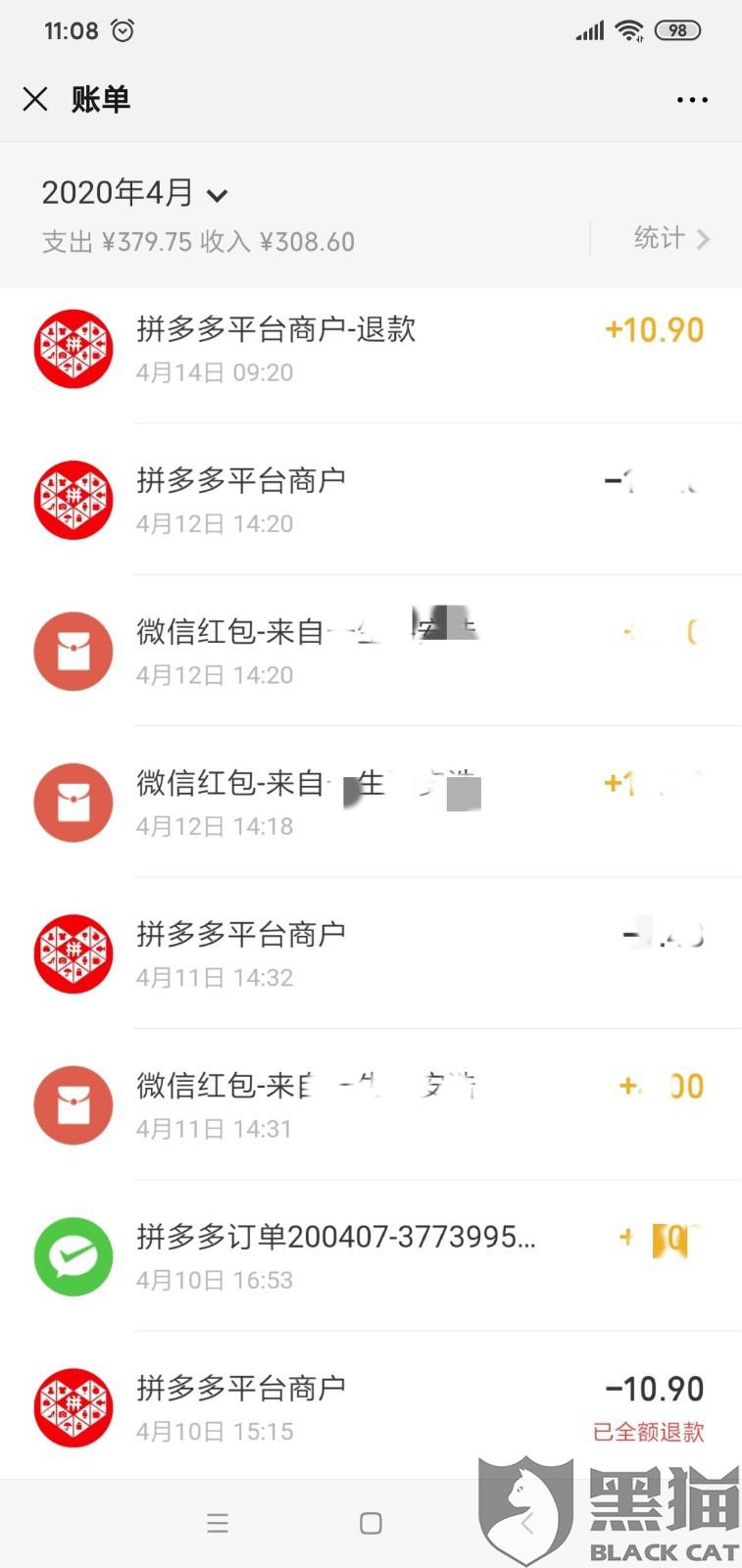Screen dimensions: 742x1568
Task: Open 统计 statistics
Action: (x=671, y=238)
